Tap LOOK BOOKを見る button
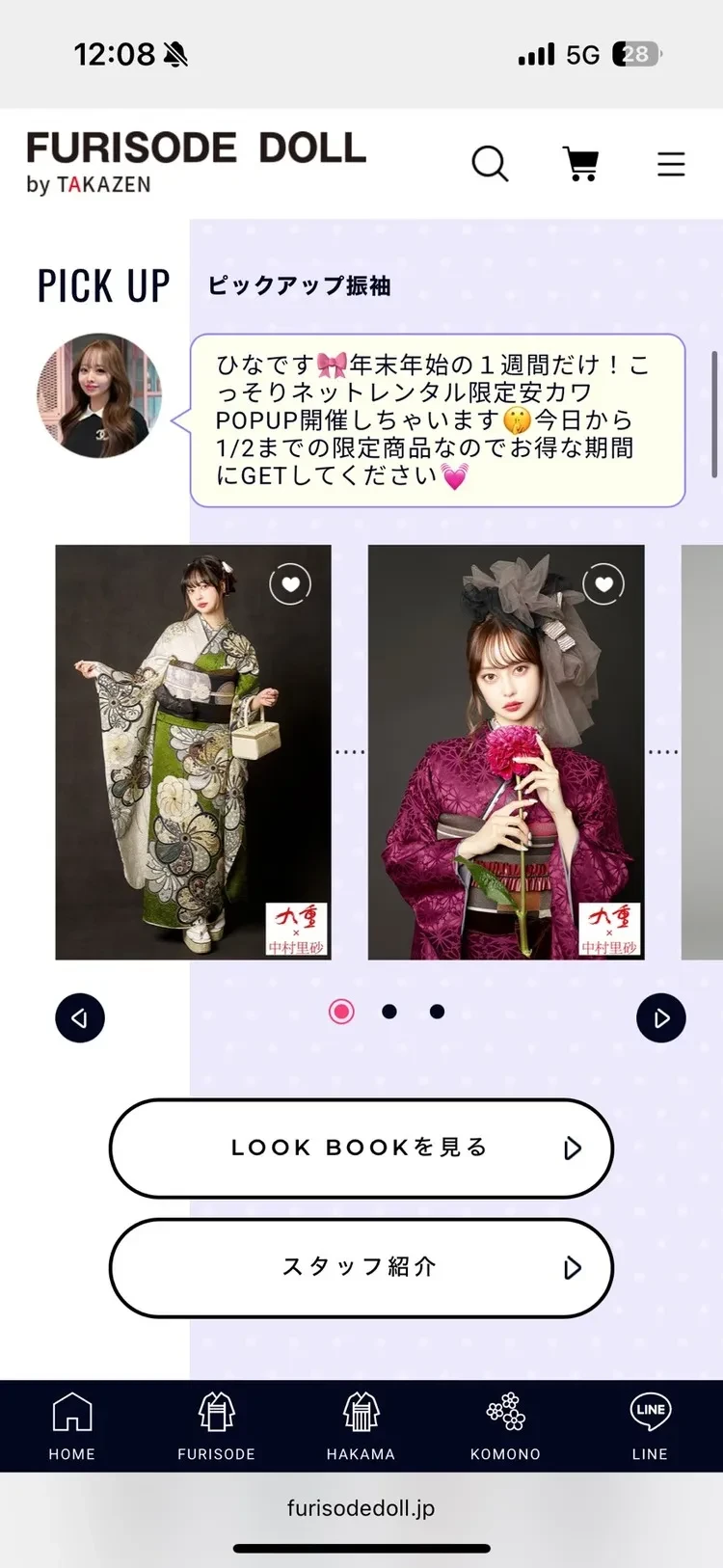This screenshot has height=1568, width=723. click(x=361, y=1148)
